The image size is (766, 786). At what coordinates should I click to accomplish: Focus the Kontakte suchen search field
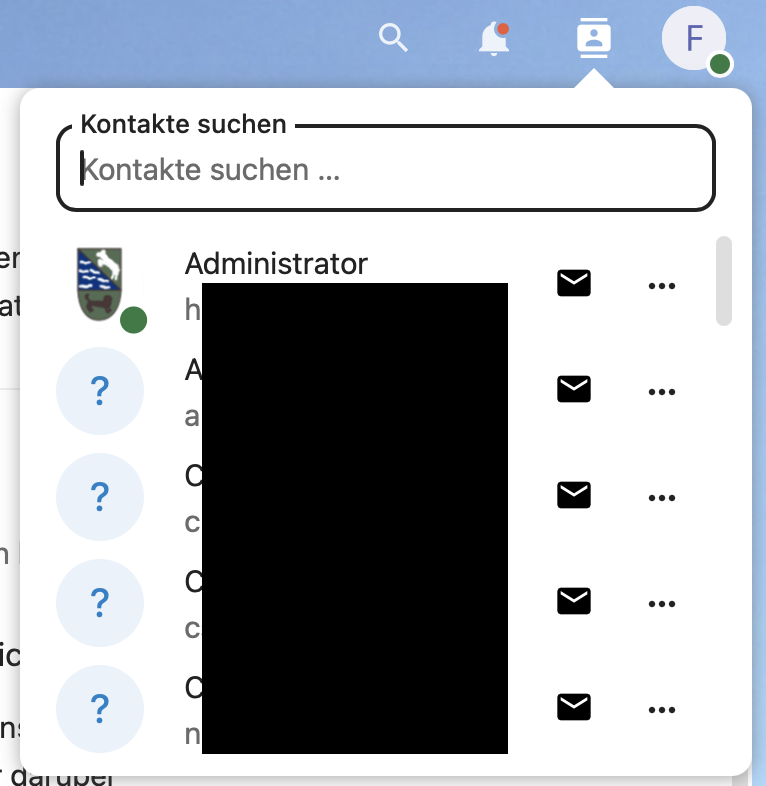point(386,170)
